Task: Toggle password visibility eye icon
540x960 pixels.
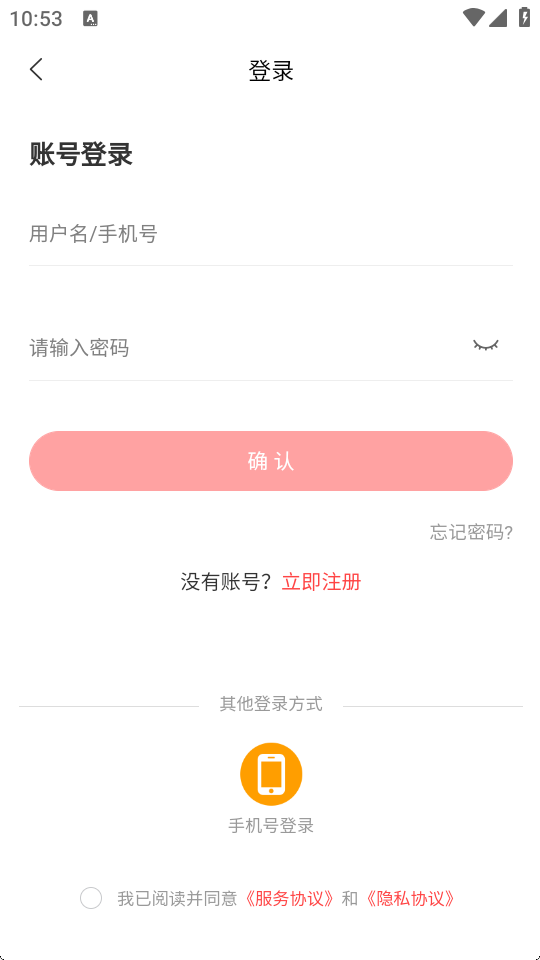Action: click(x=486, y=346)
